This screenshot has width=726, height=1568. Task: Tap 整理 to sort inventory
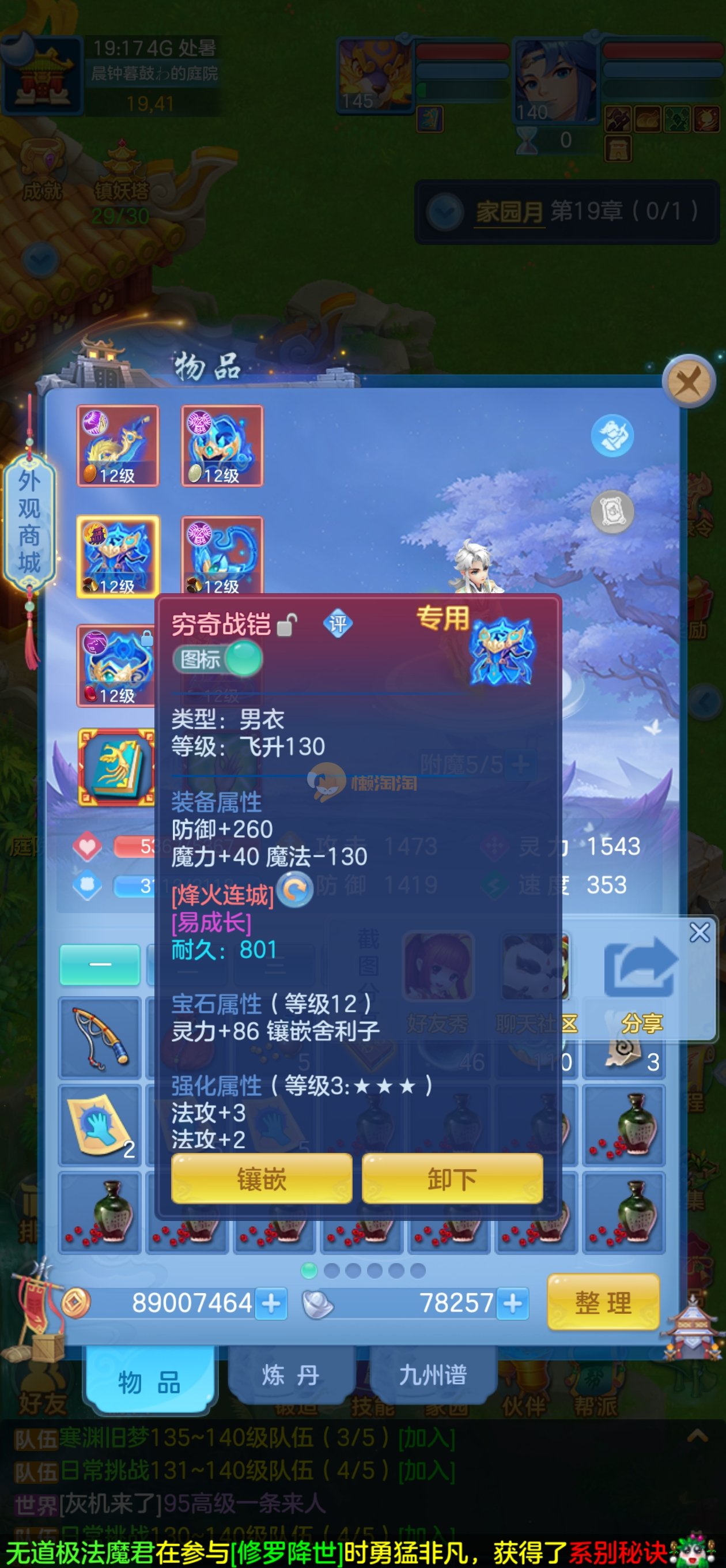[x=603, y=1302]
